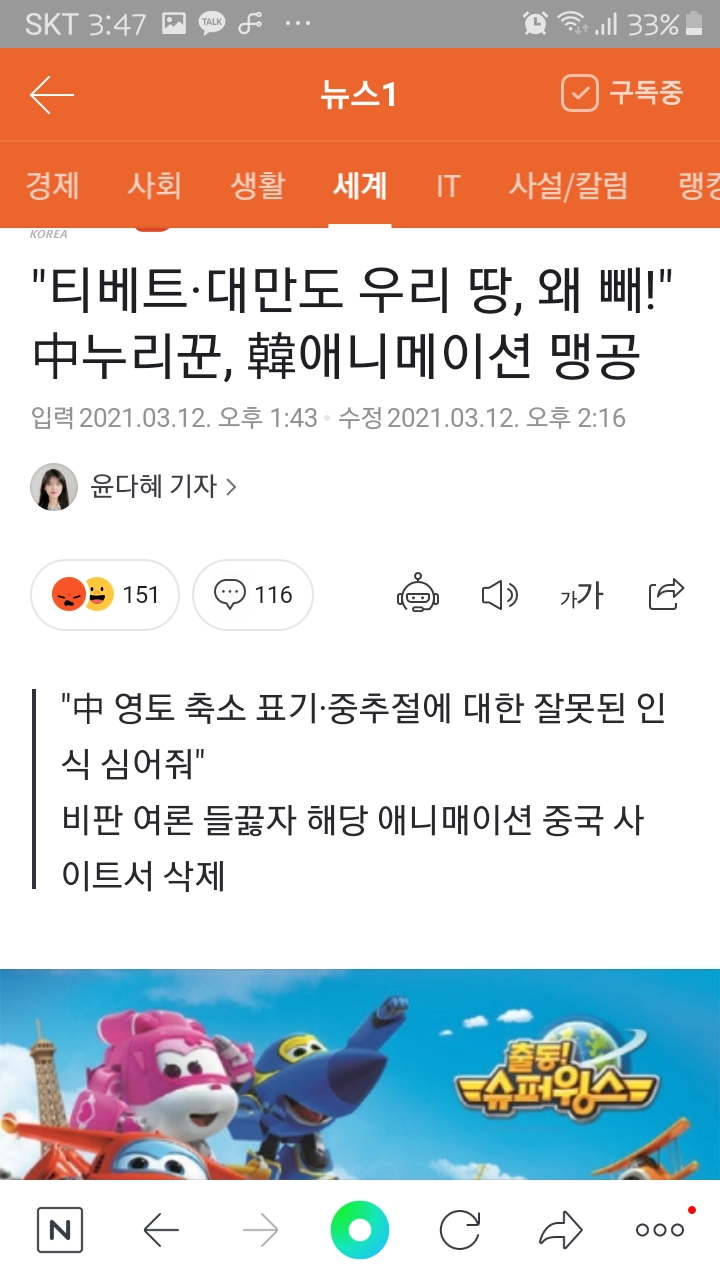
Task: Tap the 구독중 subscription button
Action: [x=622, y=95]
